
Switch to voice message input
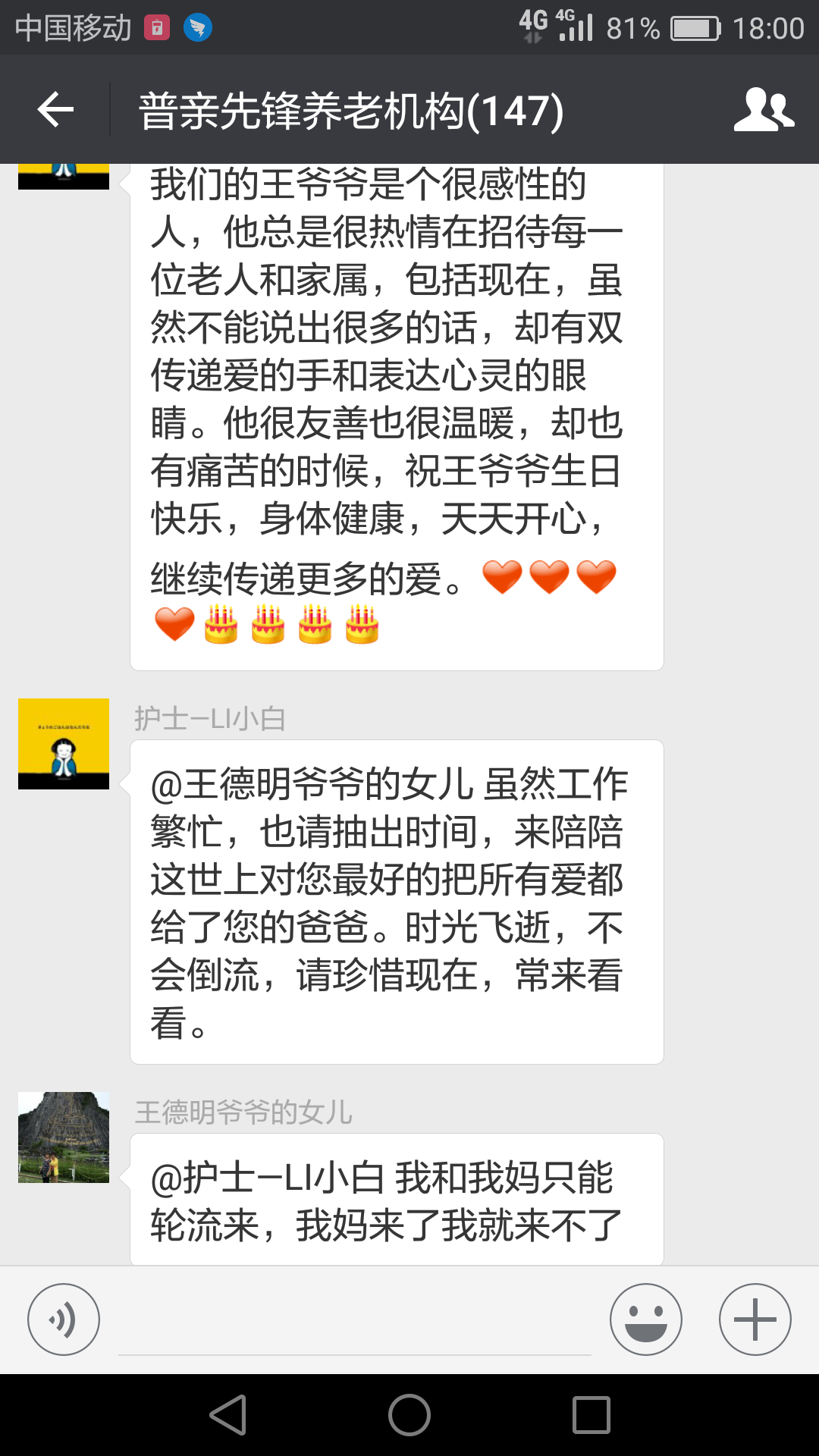pyautogui.click(x=64, y=1319)
